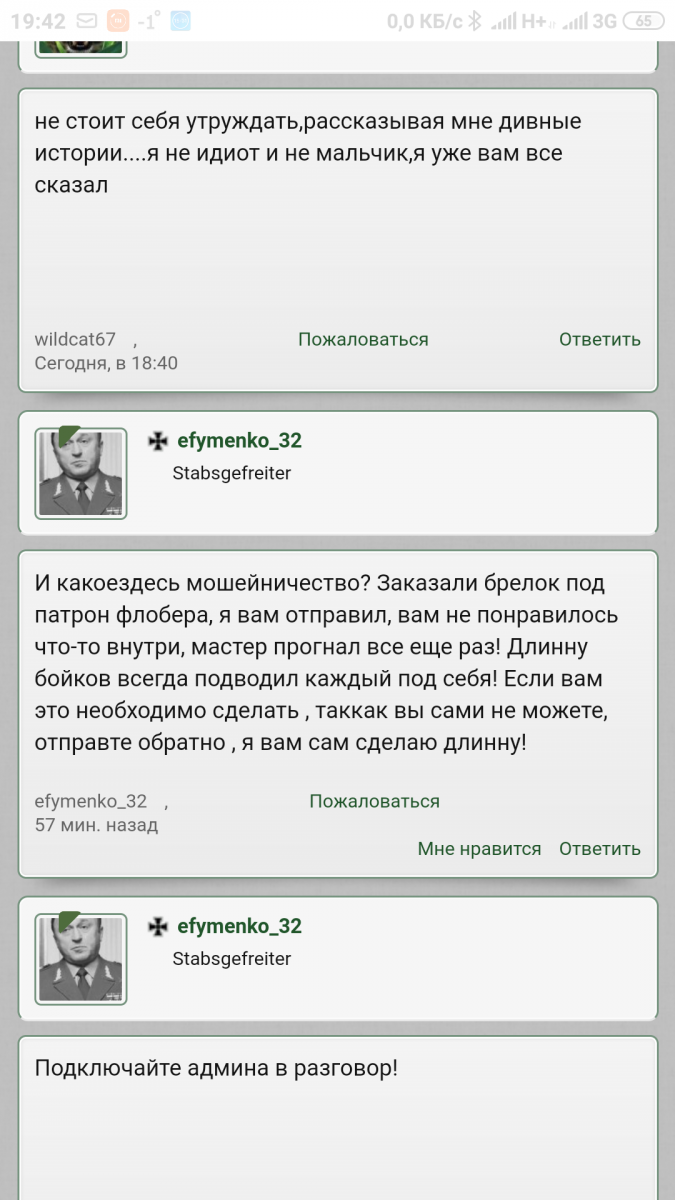This screenshot has width=675, height=1200.
Task: Open efymenko_32 profile above the флобера post
Action: pyautogui.click(x=239, y=441)
